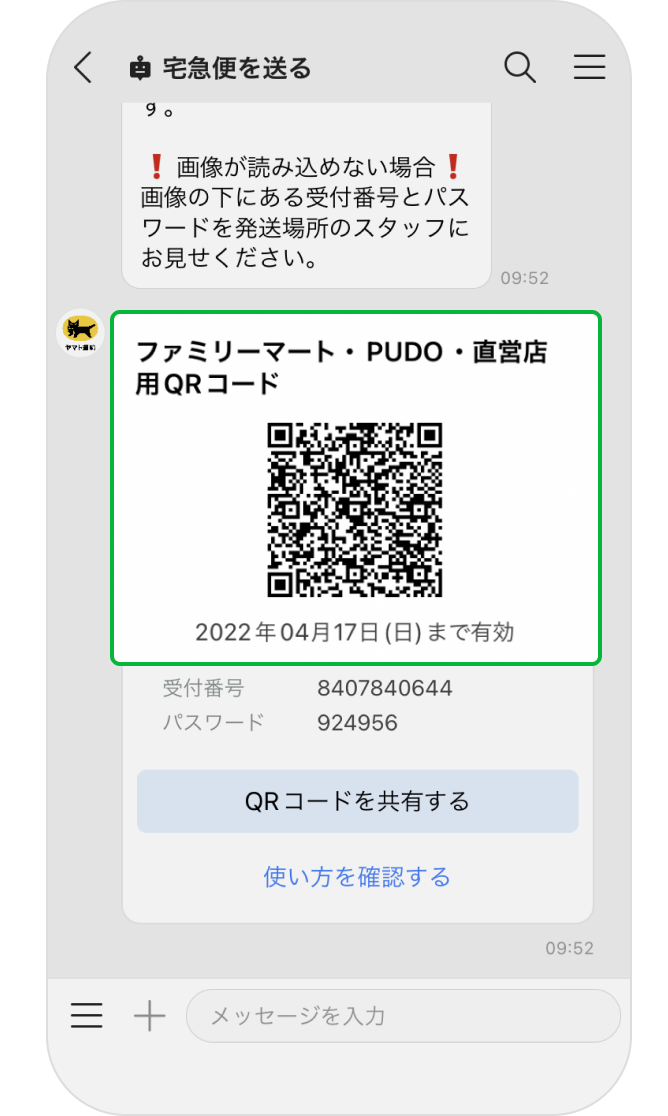Viewport: 668px width, 1116px height.
Task: Tap the plus attachment icon
Action: 149,1016
